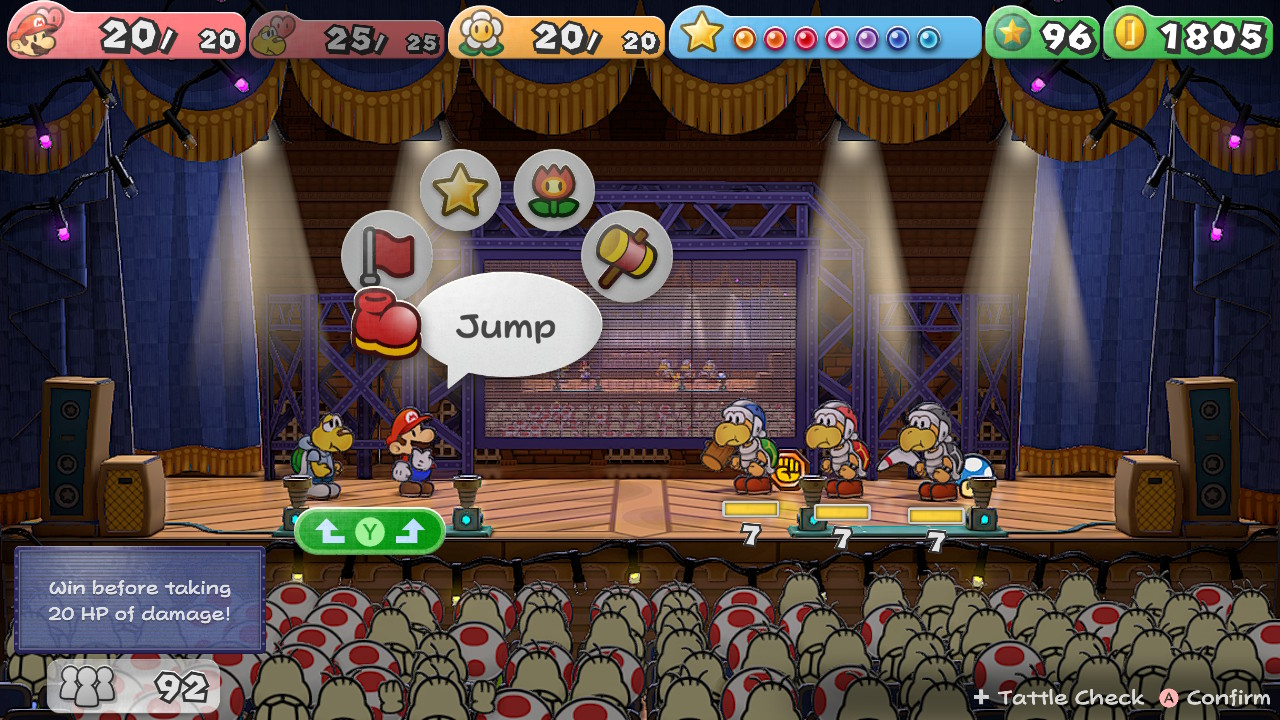Open Tattle Check for enemies

tap(1060, 698)
